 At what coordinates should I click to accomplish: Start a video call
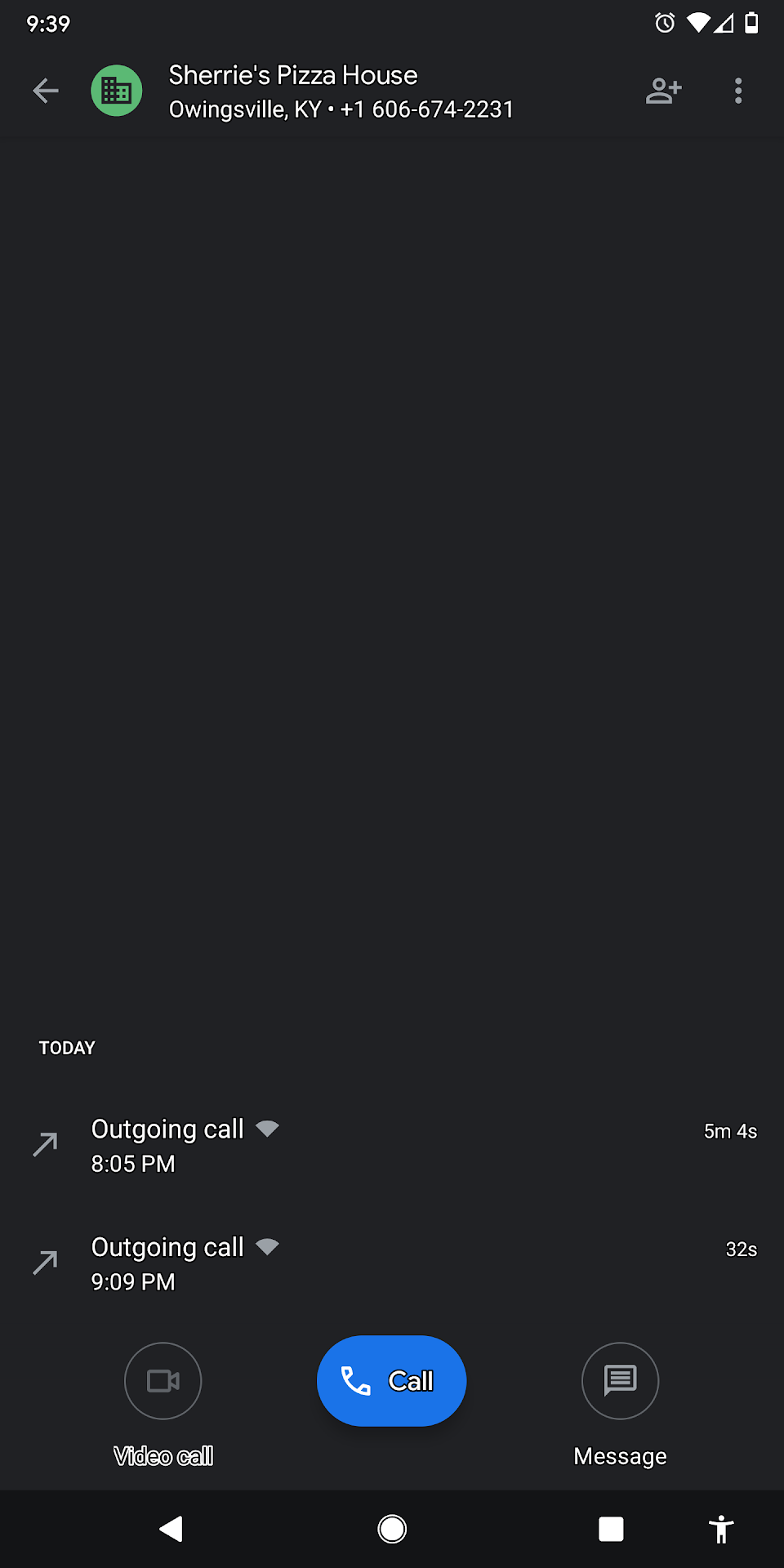tap(163, 1381)
